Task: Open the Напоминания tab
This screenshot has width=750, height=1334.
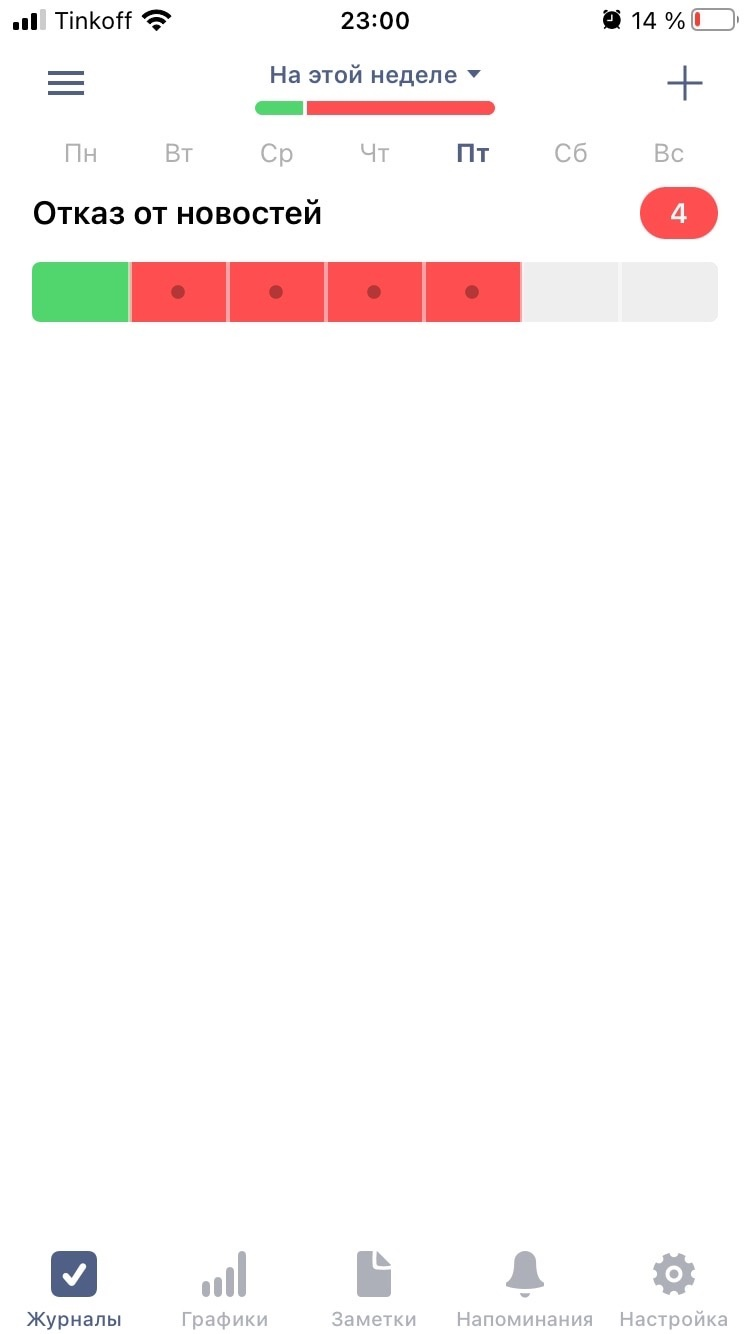Action: pyautogui.click(x=524, y=1290)
